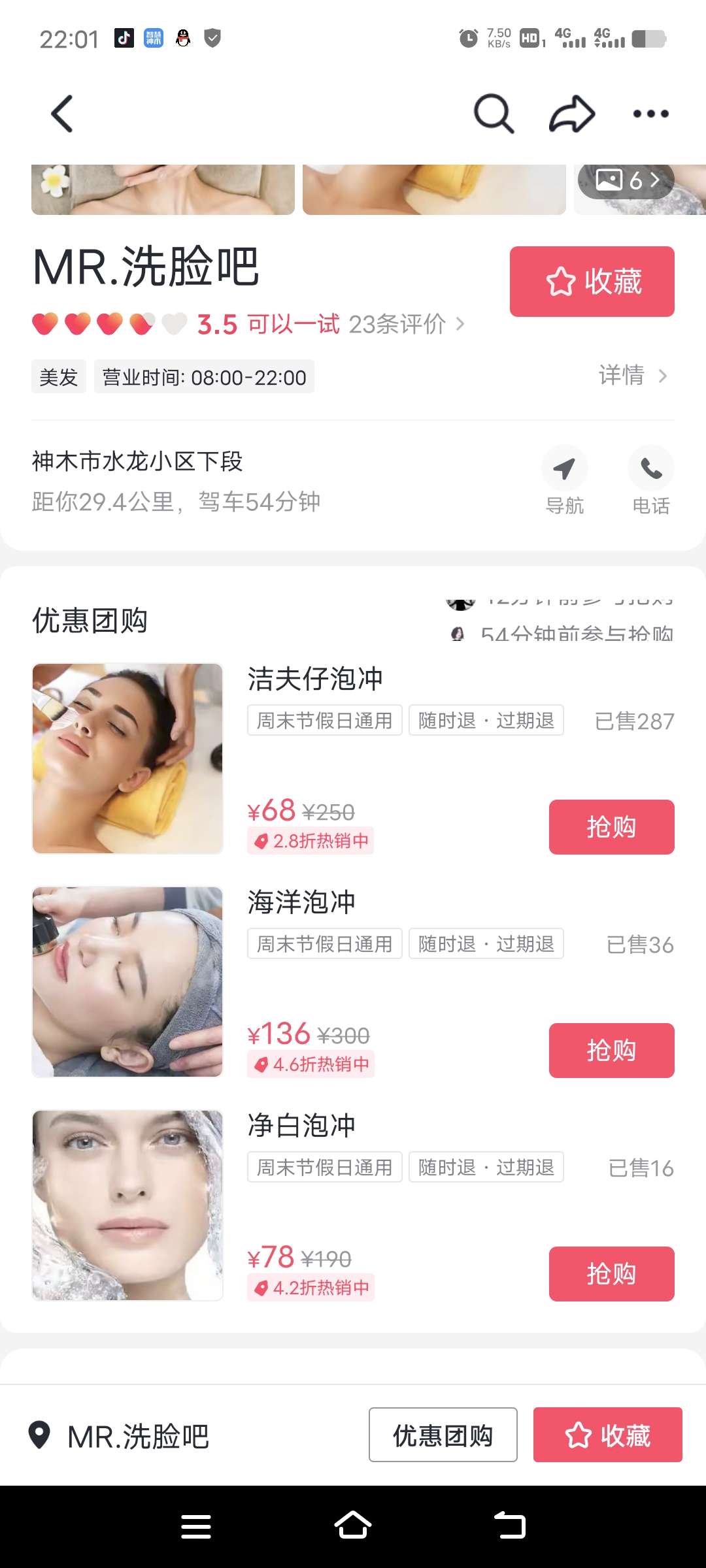Image resolution: width=706 pixels, height=1568 pixels.
Task: Jump to 优惠团购 via bottom bar button
Action: [443, 1435]
